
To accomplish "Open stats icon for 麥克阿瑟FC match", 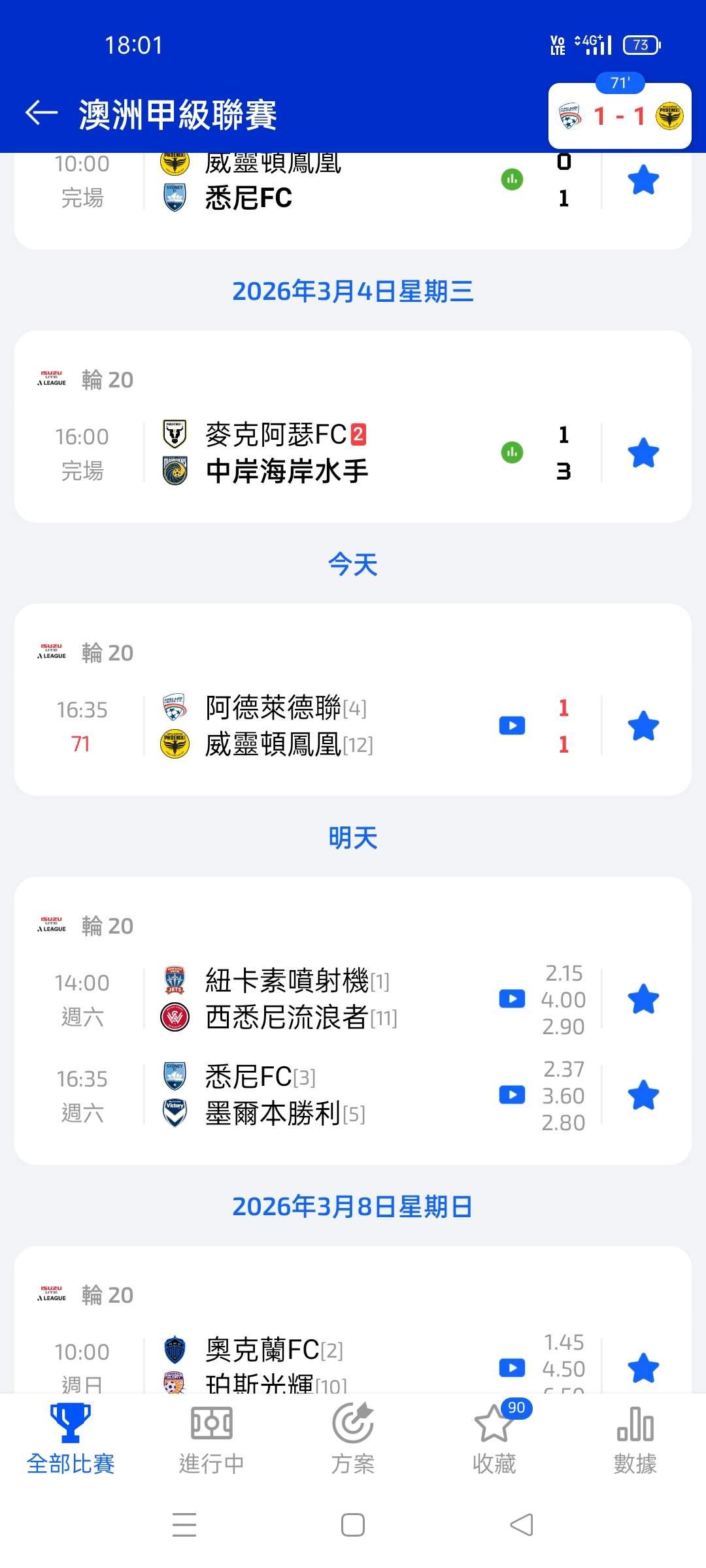I will [512, 452].
